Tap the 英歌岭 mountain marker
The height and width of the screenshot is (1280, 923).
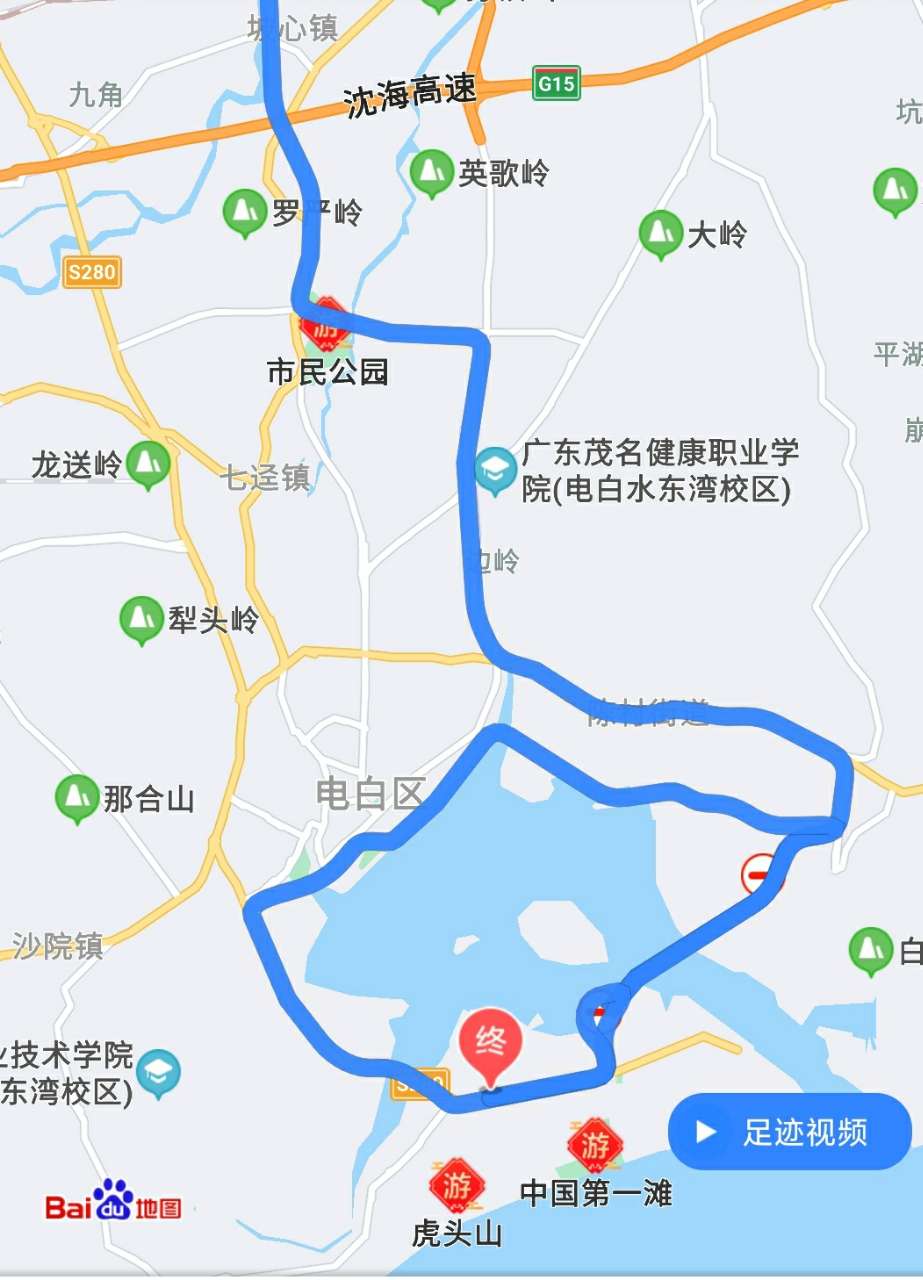(432, 173)
